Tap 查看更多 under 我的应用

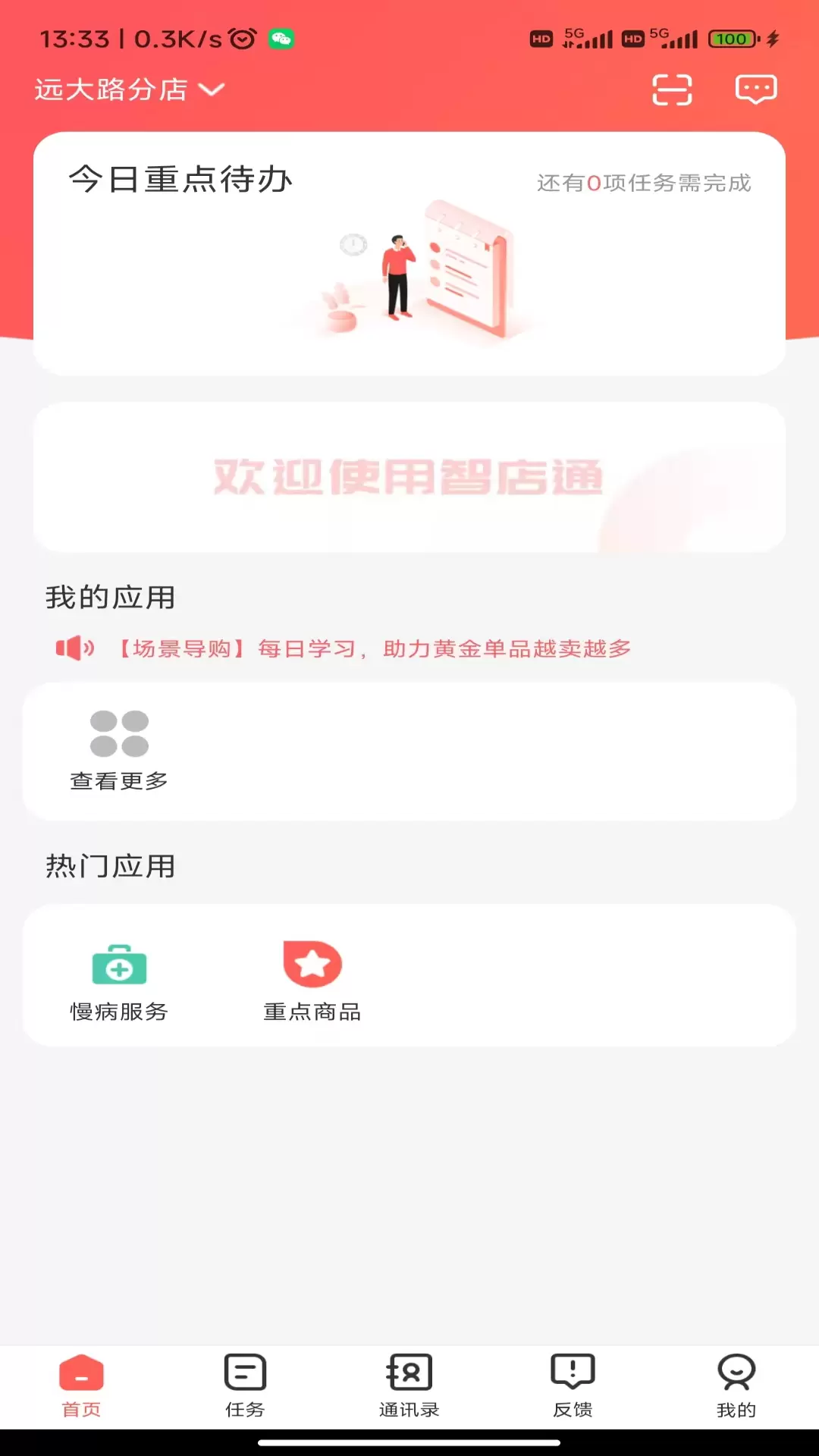pyautogui.click(x=119, y=750)
